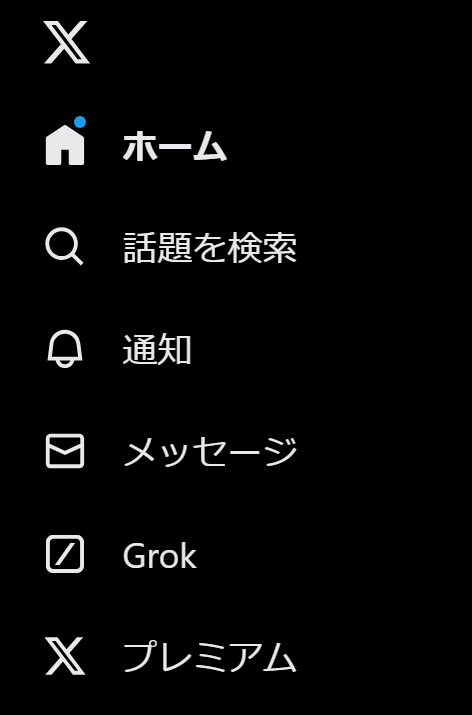Open メッセージ direct messages
This screenshot has width=472, height=715.
pyautogui.click(x=171, y=451)
